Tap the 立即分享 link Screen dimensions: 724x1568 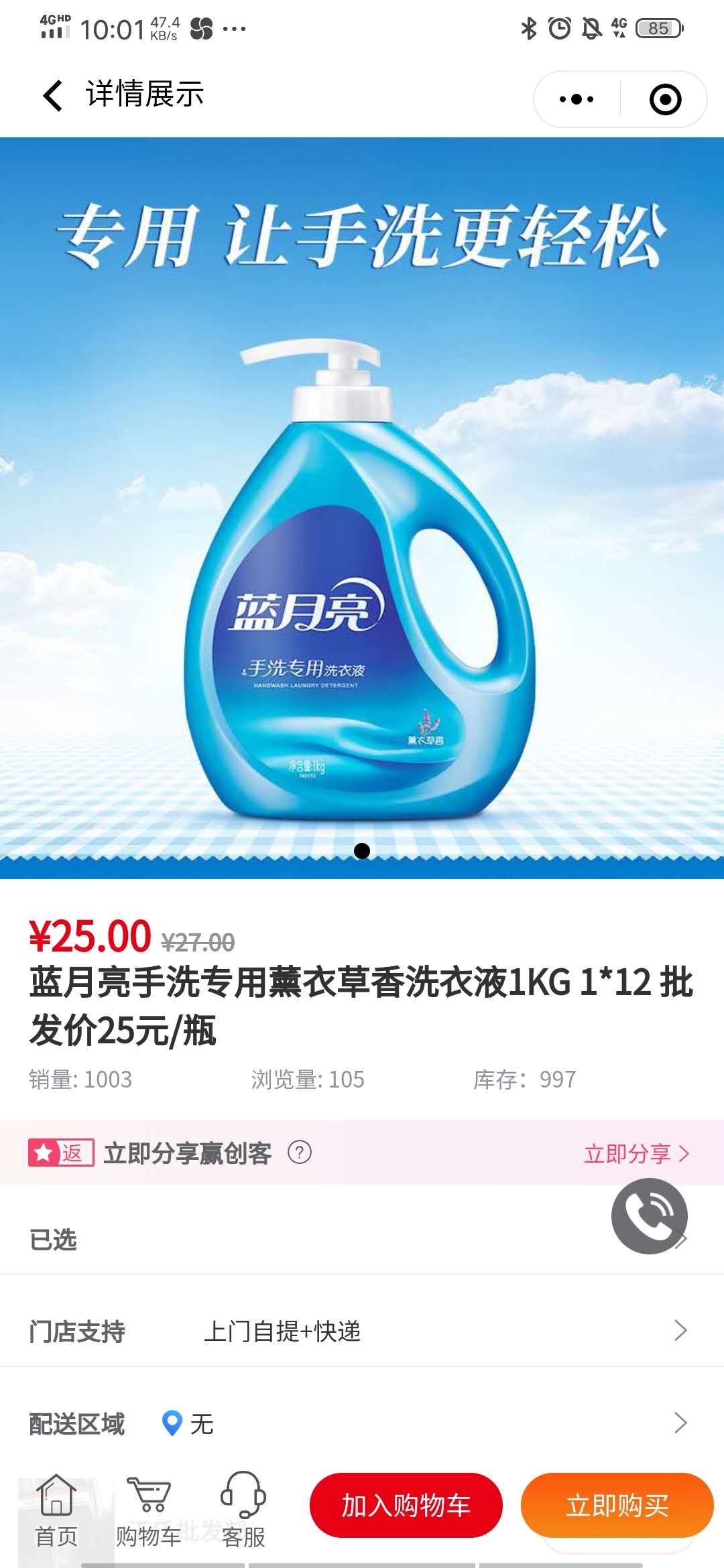pos(636,1153)
